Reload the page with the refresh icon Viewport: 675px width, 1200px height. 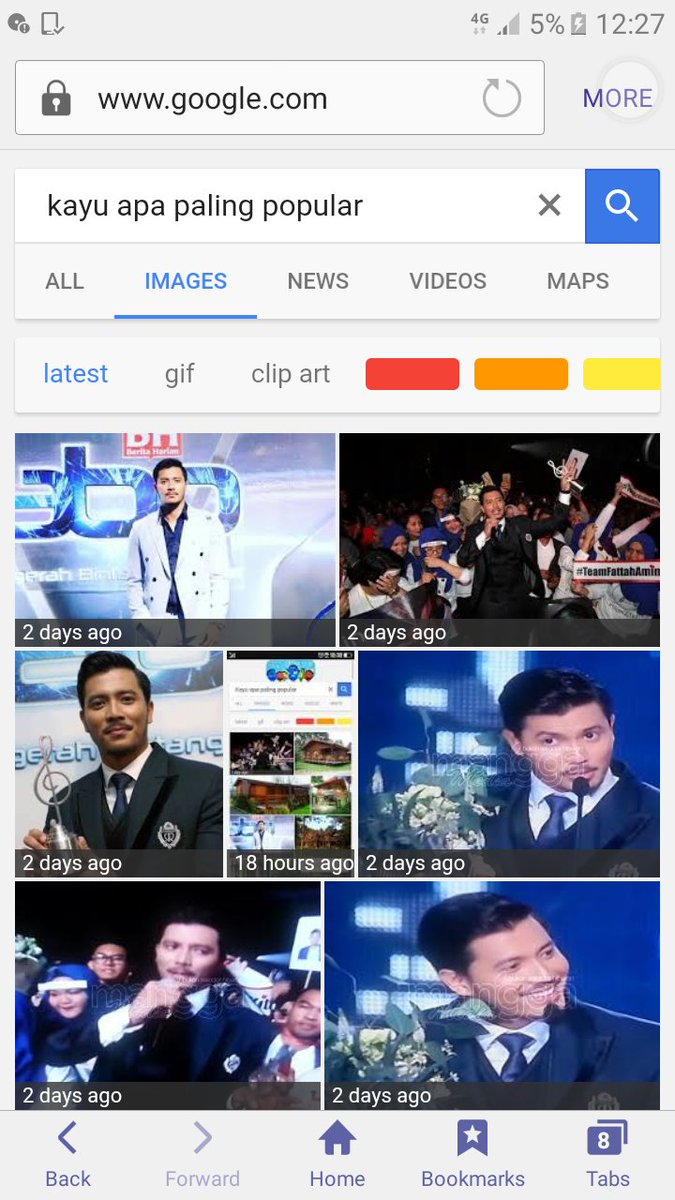point(502,99)
